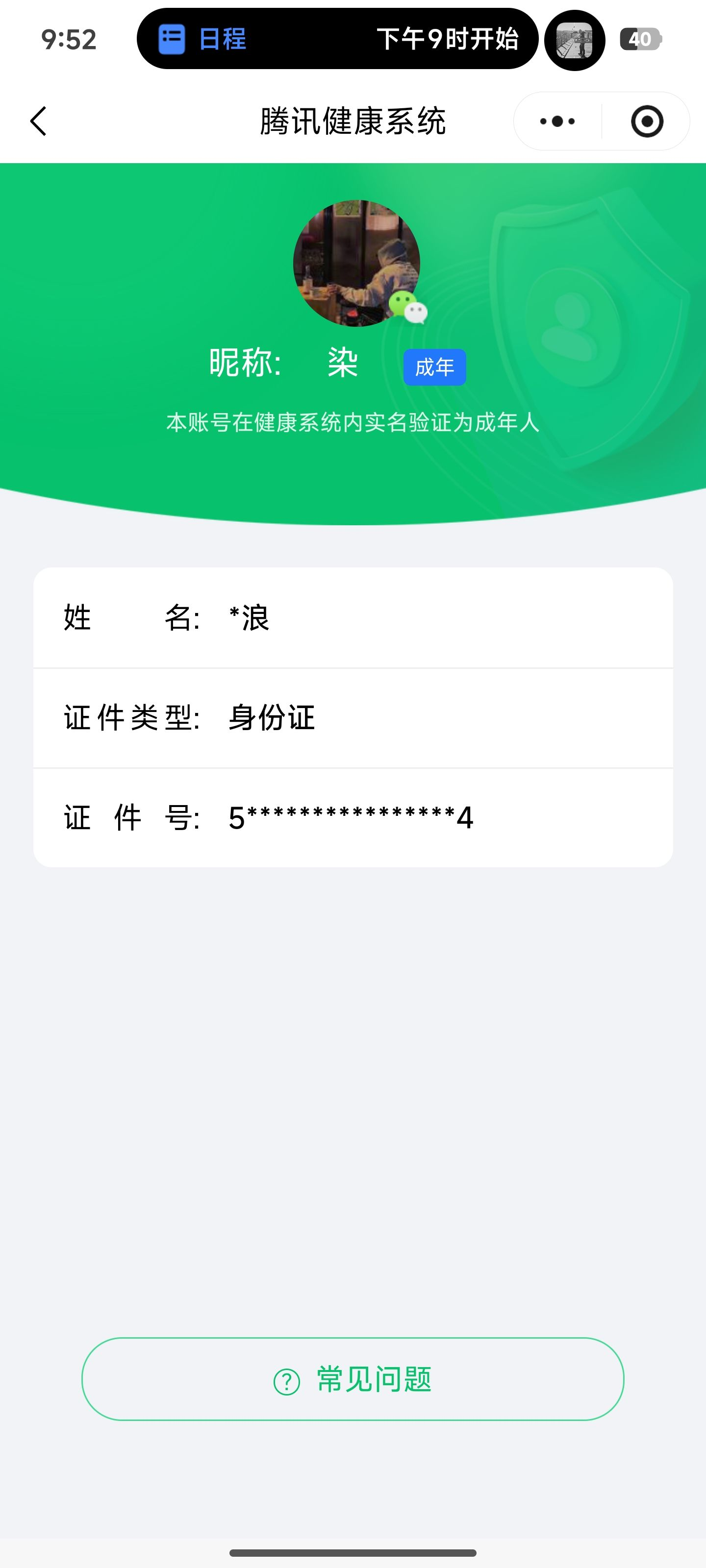The width and height of the screenshot is (706, 1568).
Task: Tap the masked ID number 5***************4
Action: click(350, 819)
